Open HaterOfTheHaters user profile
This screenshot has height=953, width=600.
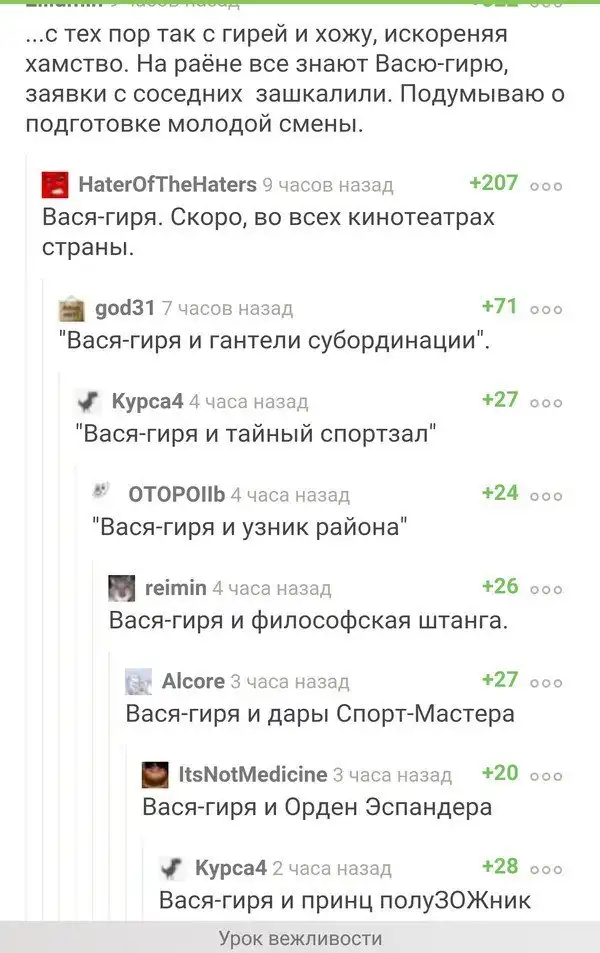coord(166,185)
